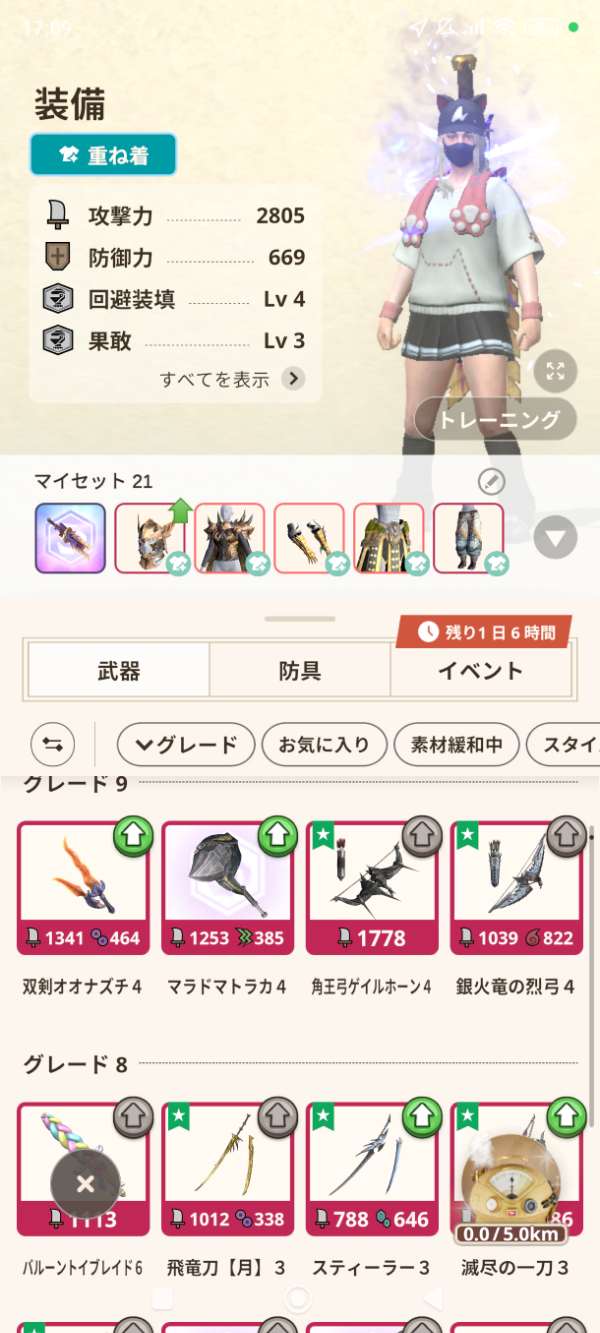
Task: Open the 重ね着 layered armor button
Action: 103,155
